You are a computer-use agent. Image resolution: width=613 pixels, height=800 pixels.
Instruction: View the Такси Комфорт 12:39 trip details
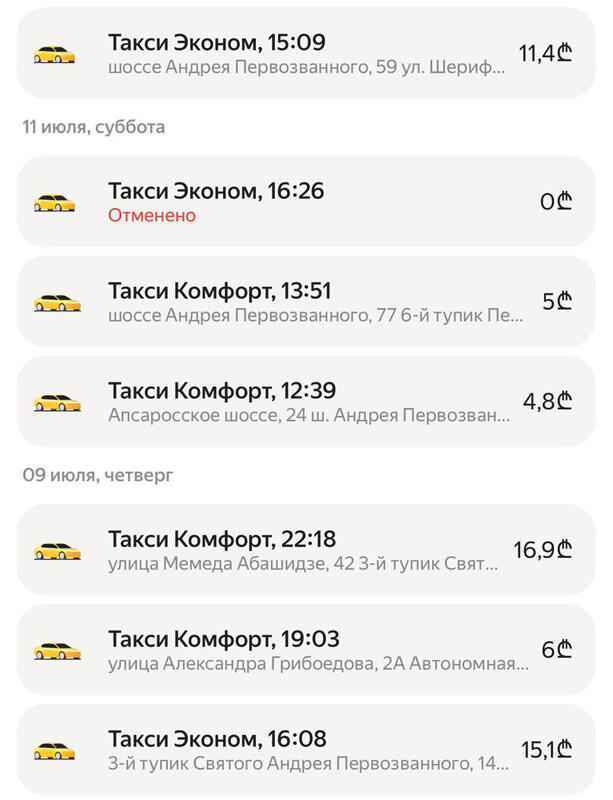[x=306, y=402]
